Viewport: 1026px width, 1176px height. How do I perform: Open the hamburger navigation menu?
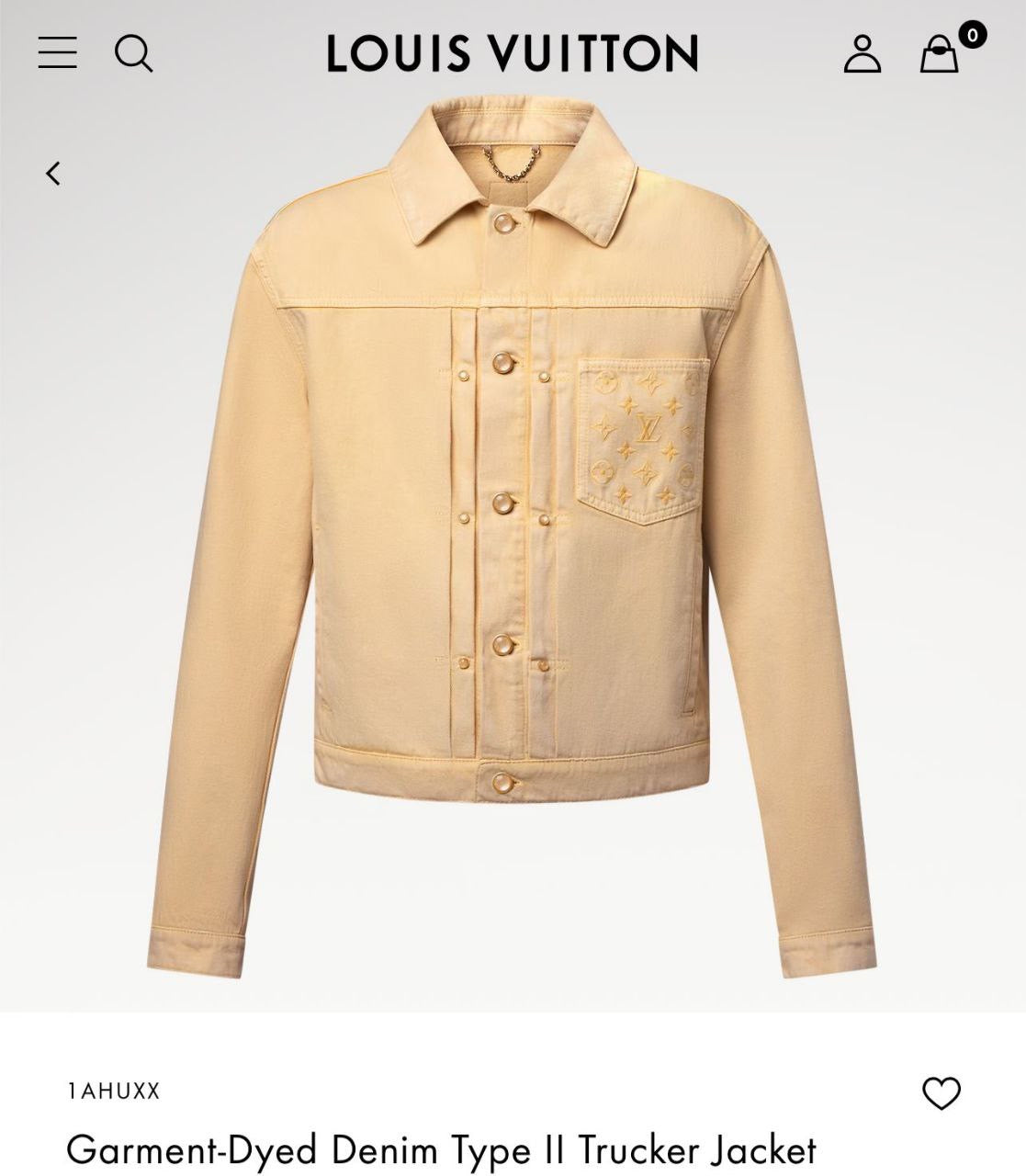(57, 52)
